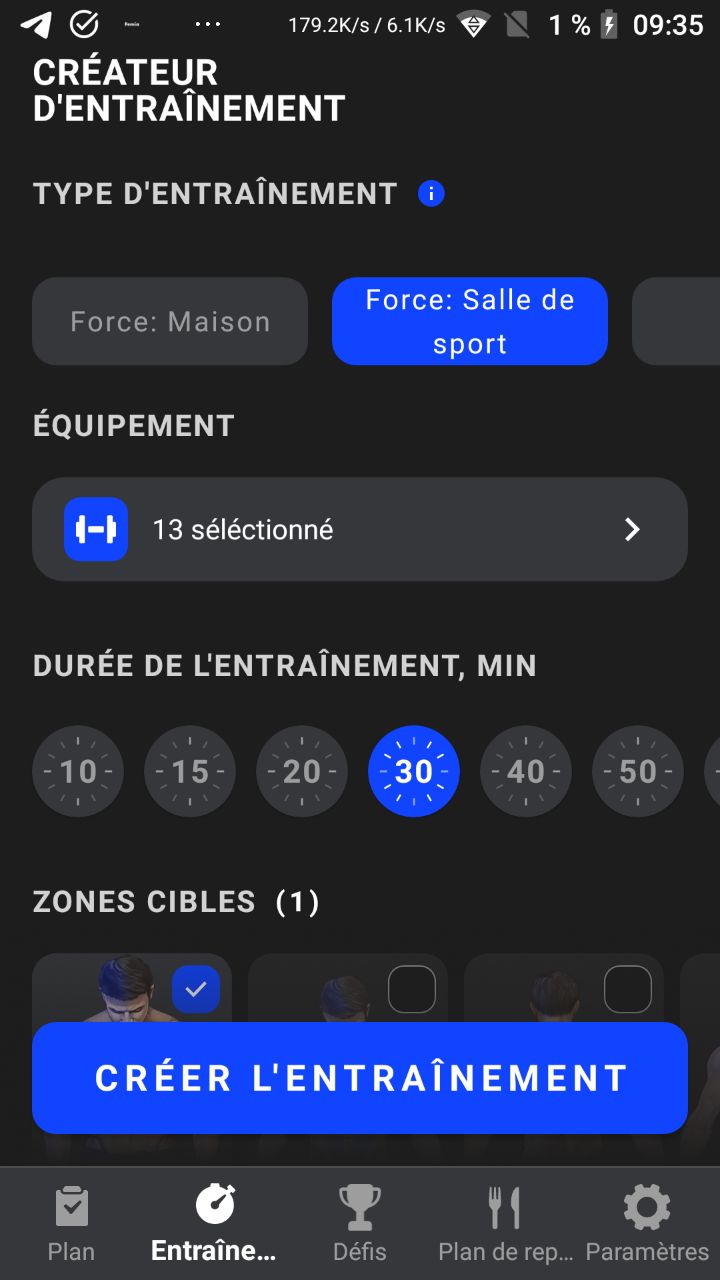Check the third target zone checkbox
Viewport: 720px width, 1280px height.
(628, 989)
